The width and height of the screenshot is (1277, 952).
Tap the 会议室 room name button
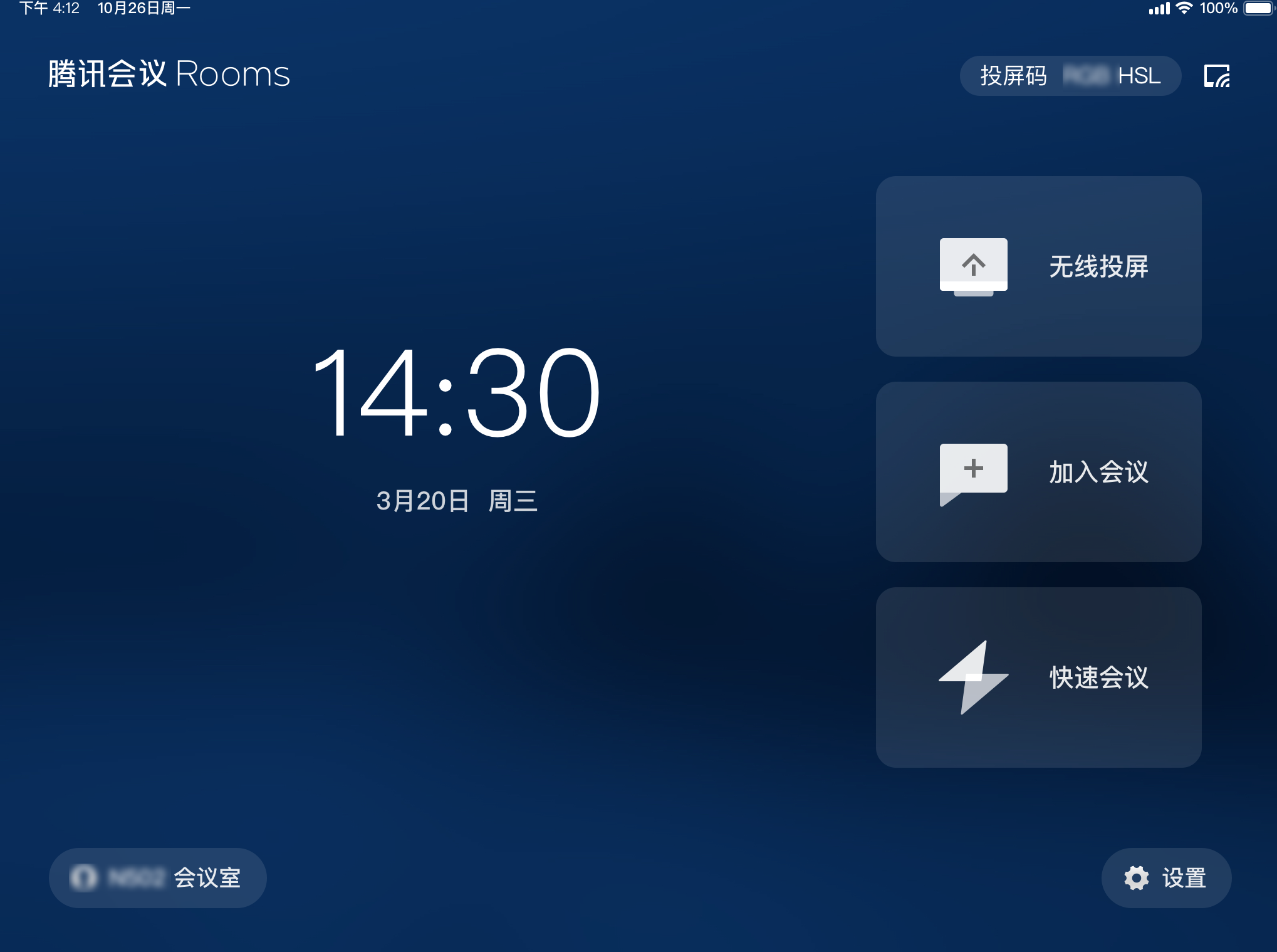click(x=157, y=877)
